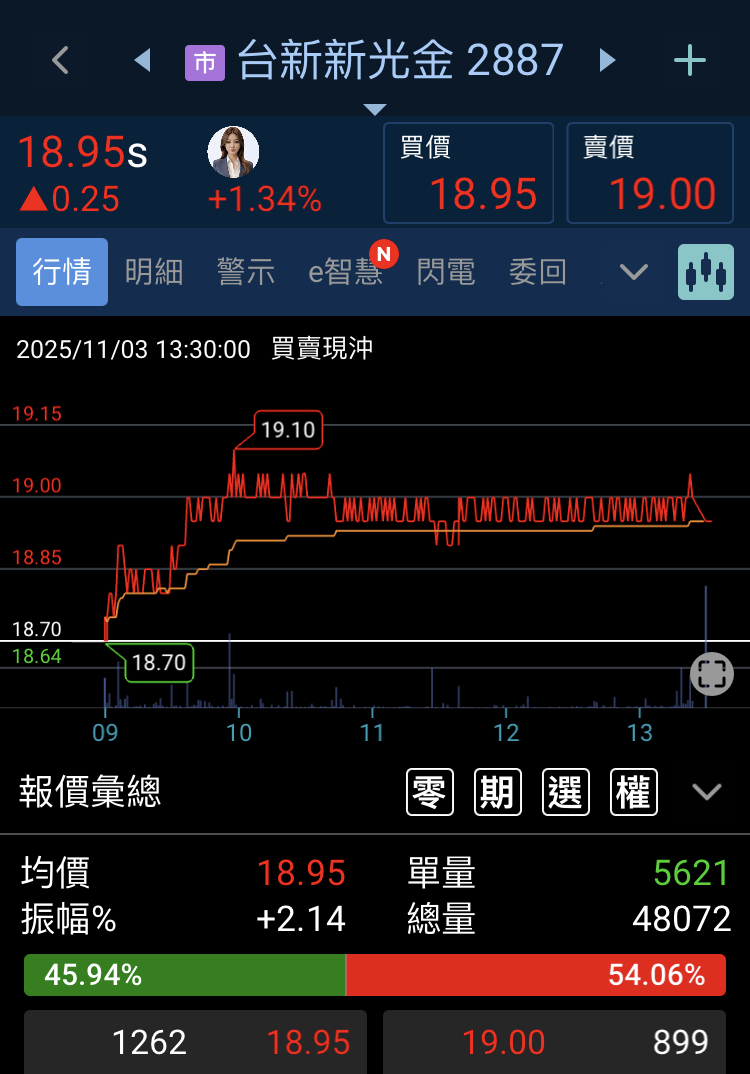
Task: Switch to the next stock
Action: [x=607, y=61]
